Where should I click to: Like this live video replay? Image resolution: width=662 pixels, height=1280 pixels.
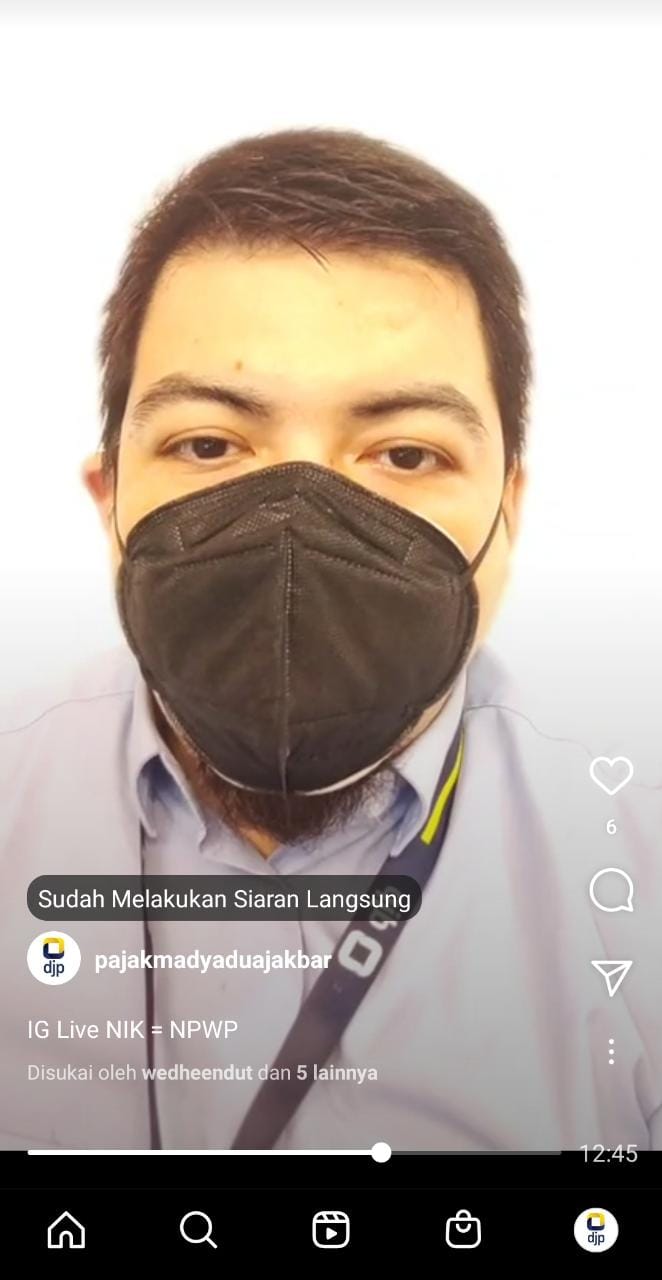click(x=611, y=776)
